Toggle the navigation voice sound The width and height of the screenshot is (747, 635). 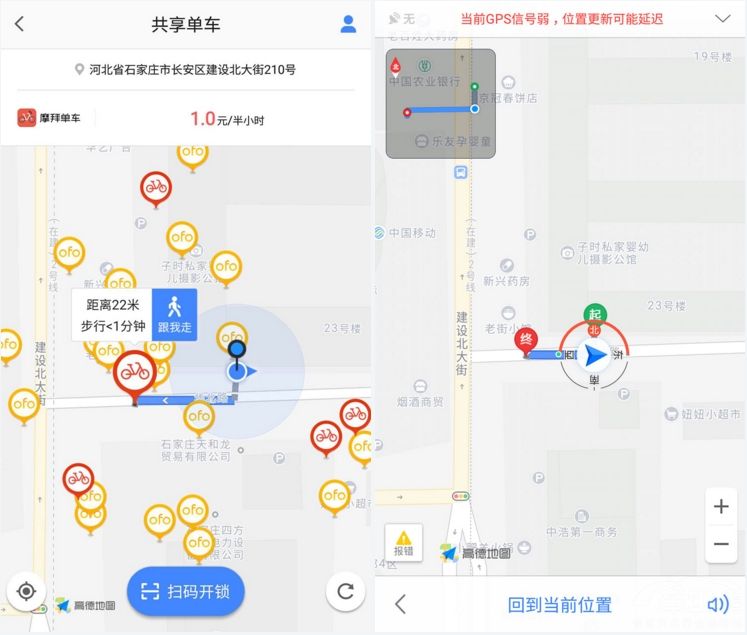716,604
